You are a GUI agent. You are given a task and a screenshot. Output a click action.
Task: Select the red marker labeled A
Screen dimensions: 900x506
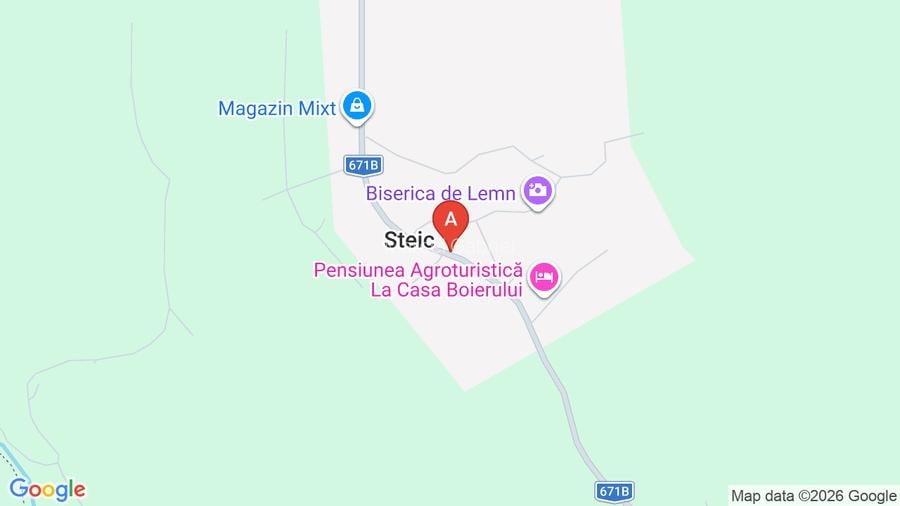(451, 225)
